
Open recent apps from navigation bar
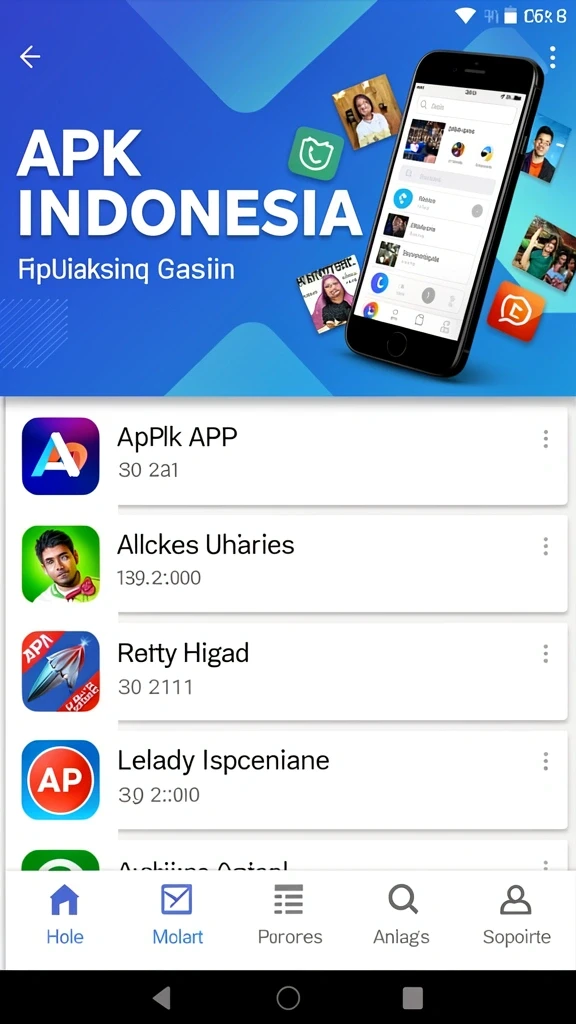point(413,997)
